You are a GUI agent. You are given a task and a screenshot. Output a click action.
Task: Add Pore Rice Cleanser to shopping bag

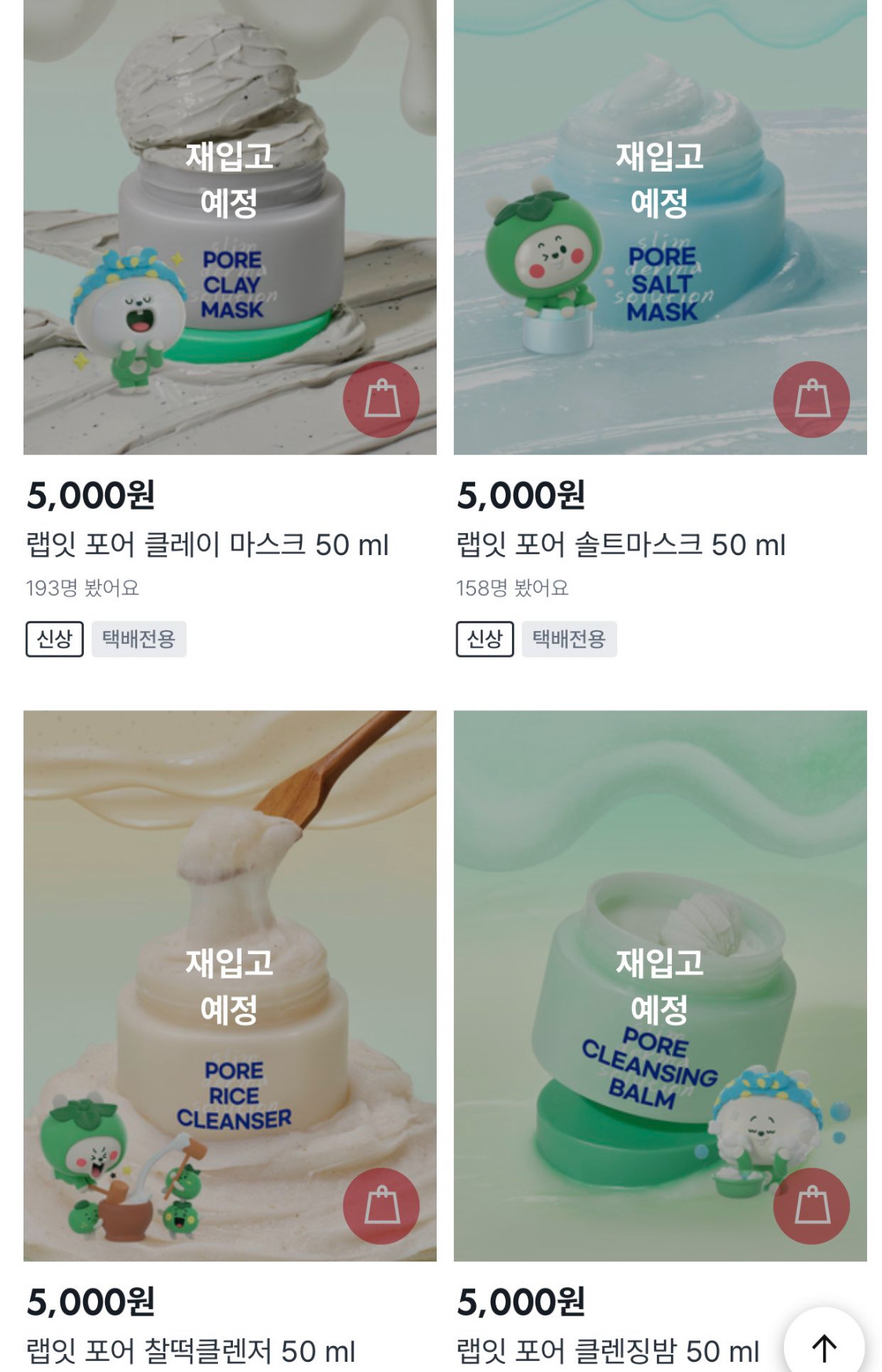point(382,1206)
